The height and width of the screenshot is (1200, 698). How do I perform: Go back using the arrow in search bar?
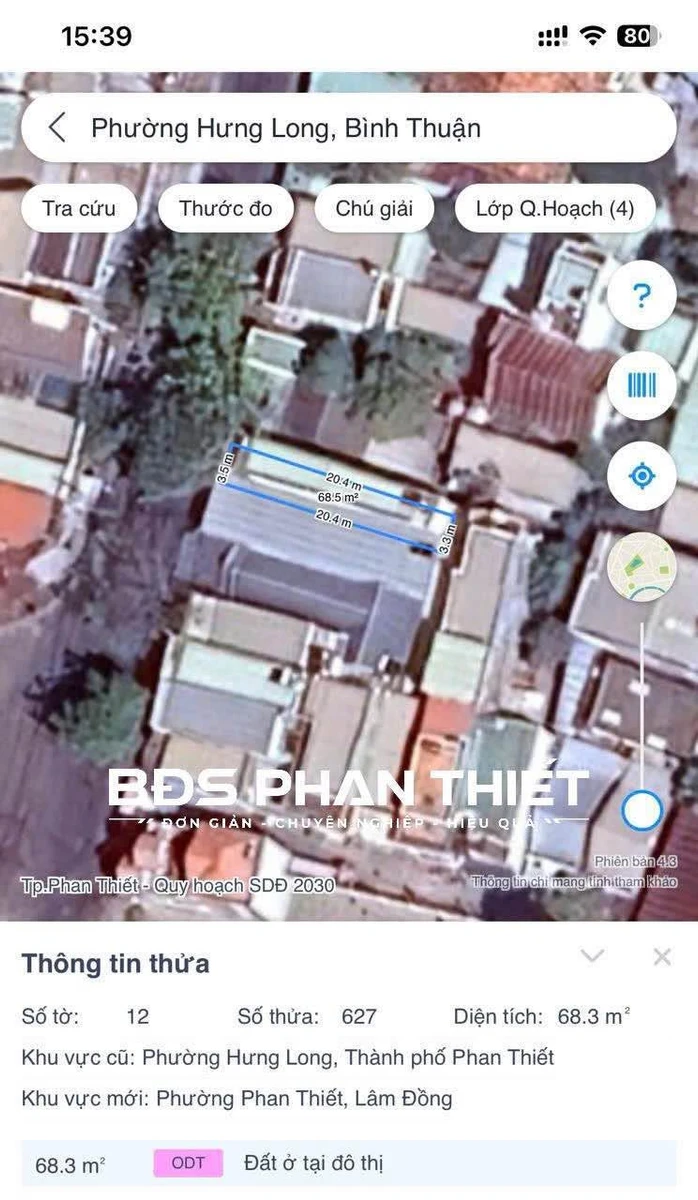point(58,128)
